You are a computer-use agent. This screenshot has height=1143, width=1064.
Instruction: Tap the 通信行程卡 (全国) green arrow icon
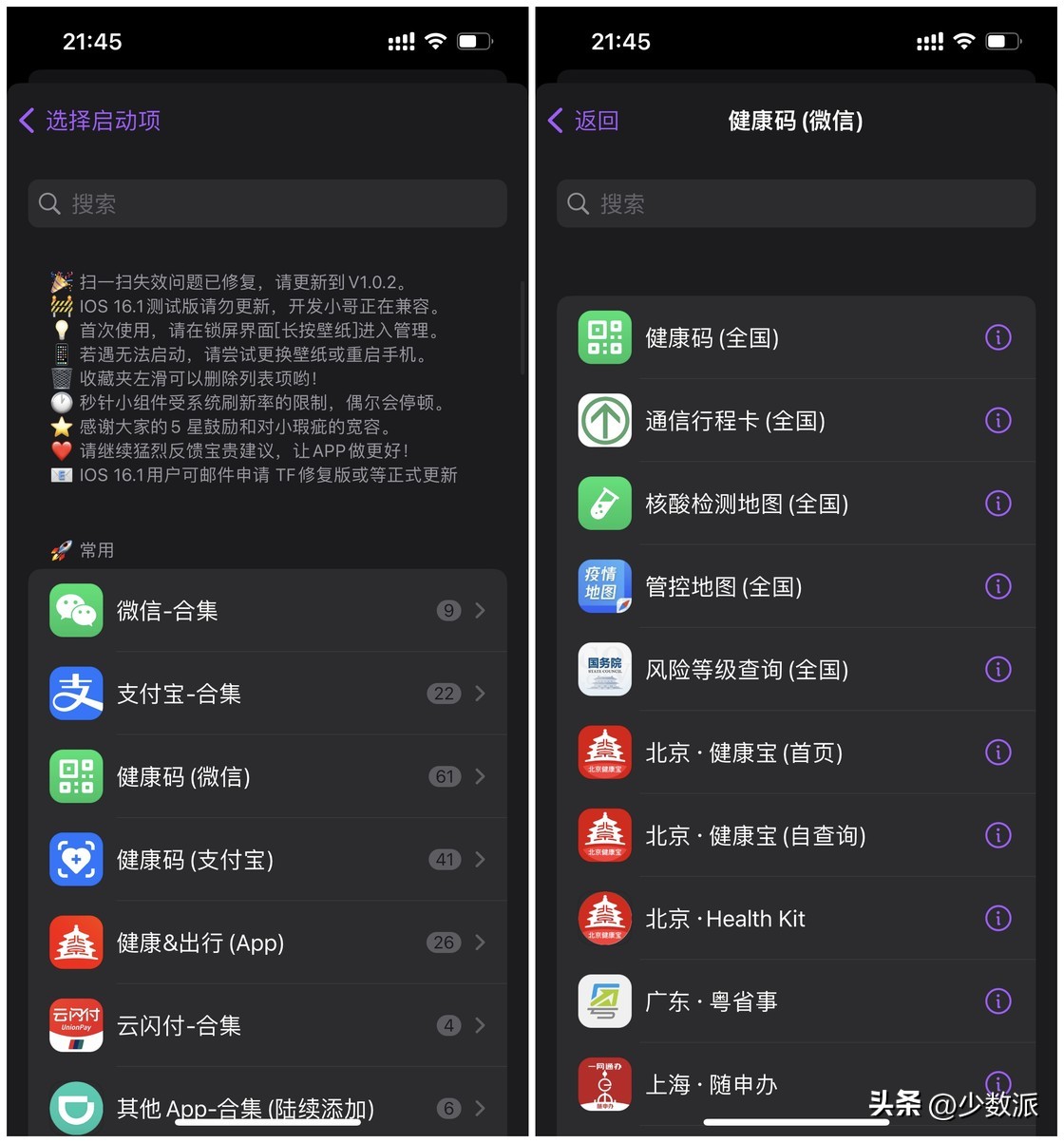point(604,420)
